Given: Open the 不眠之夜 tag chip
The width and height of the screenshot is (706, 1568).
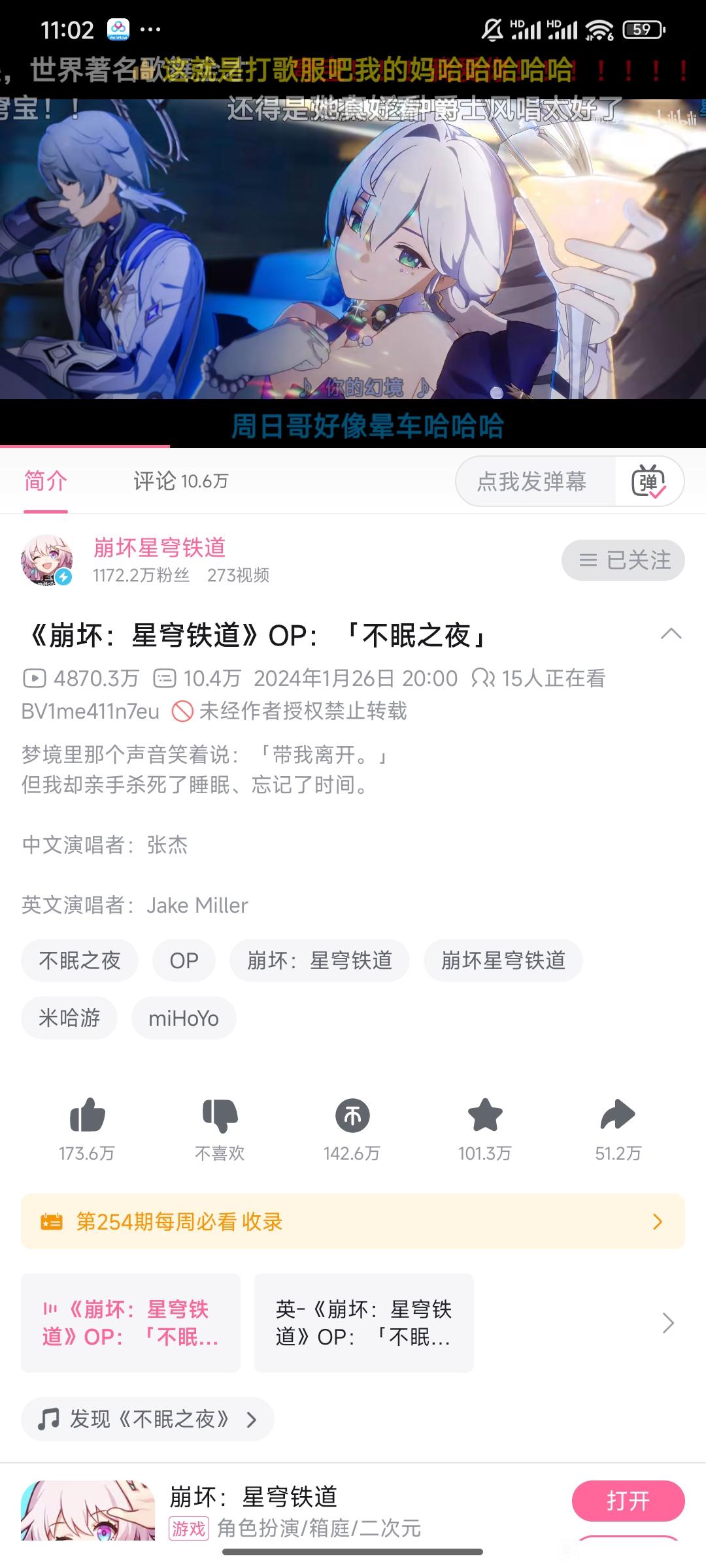Looking at the screenshot, I should tap(80, 960).
